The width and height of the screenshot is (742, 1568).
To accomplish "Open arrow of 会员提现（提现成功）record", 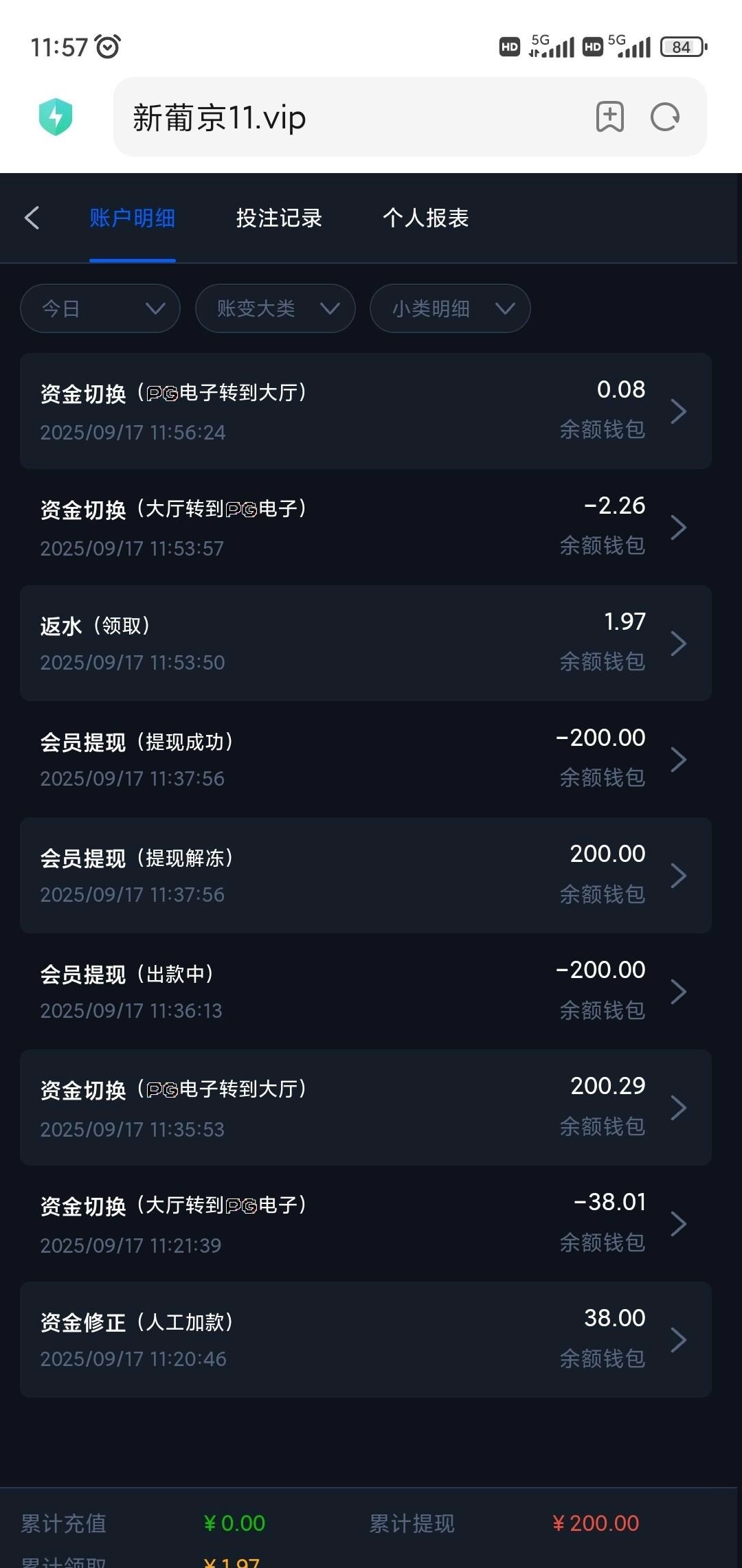I will coord(679,759).
